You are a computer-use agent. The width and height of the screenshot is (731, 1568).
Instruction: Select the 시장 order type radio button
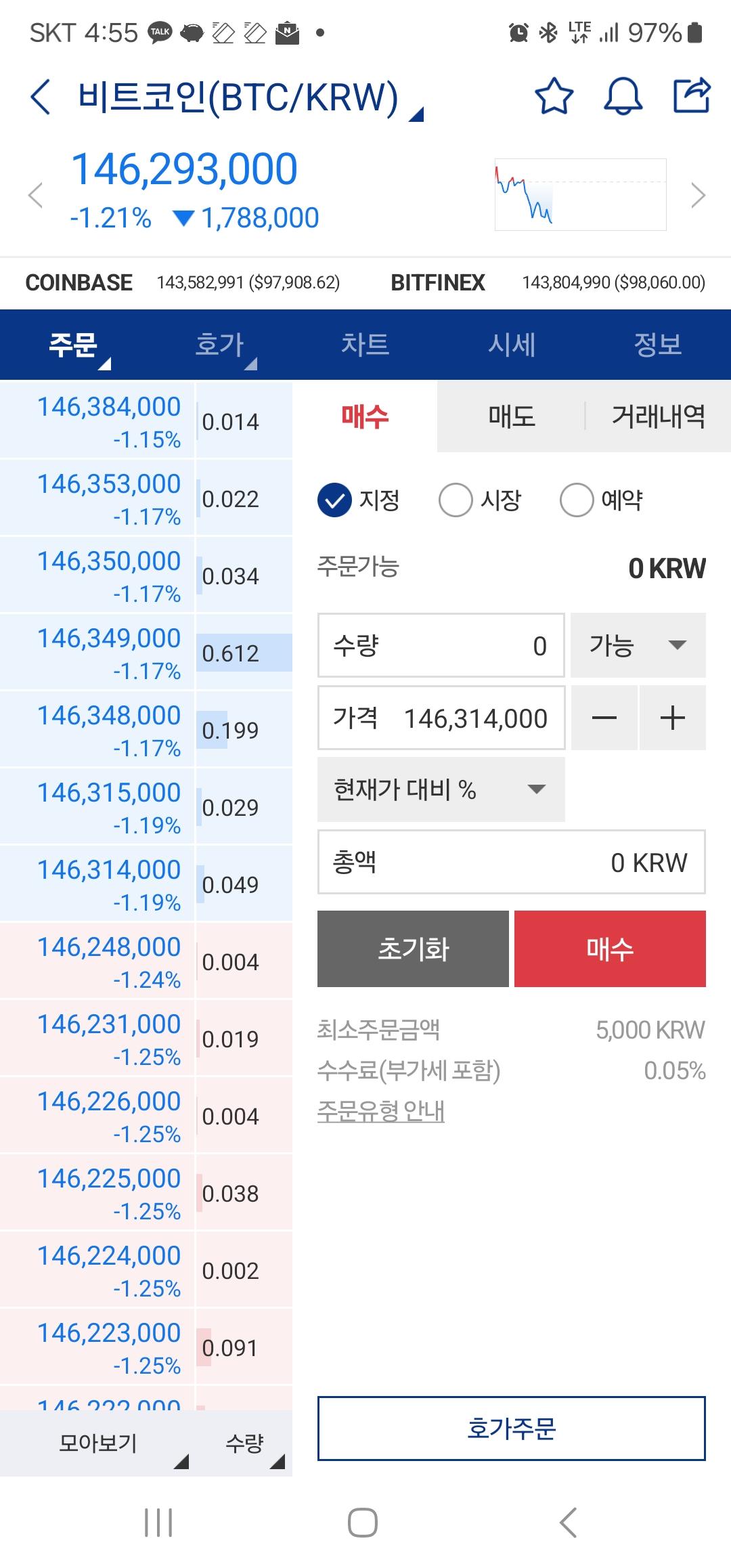[457, 500]
